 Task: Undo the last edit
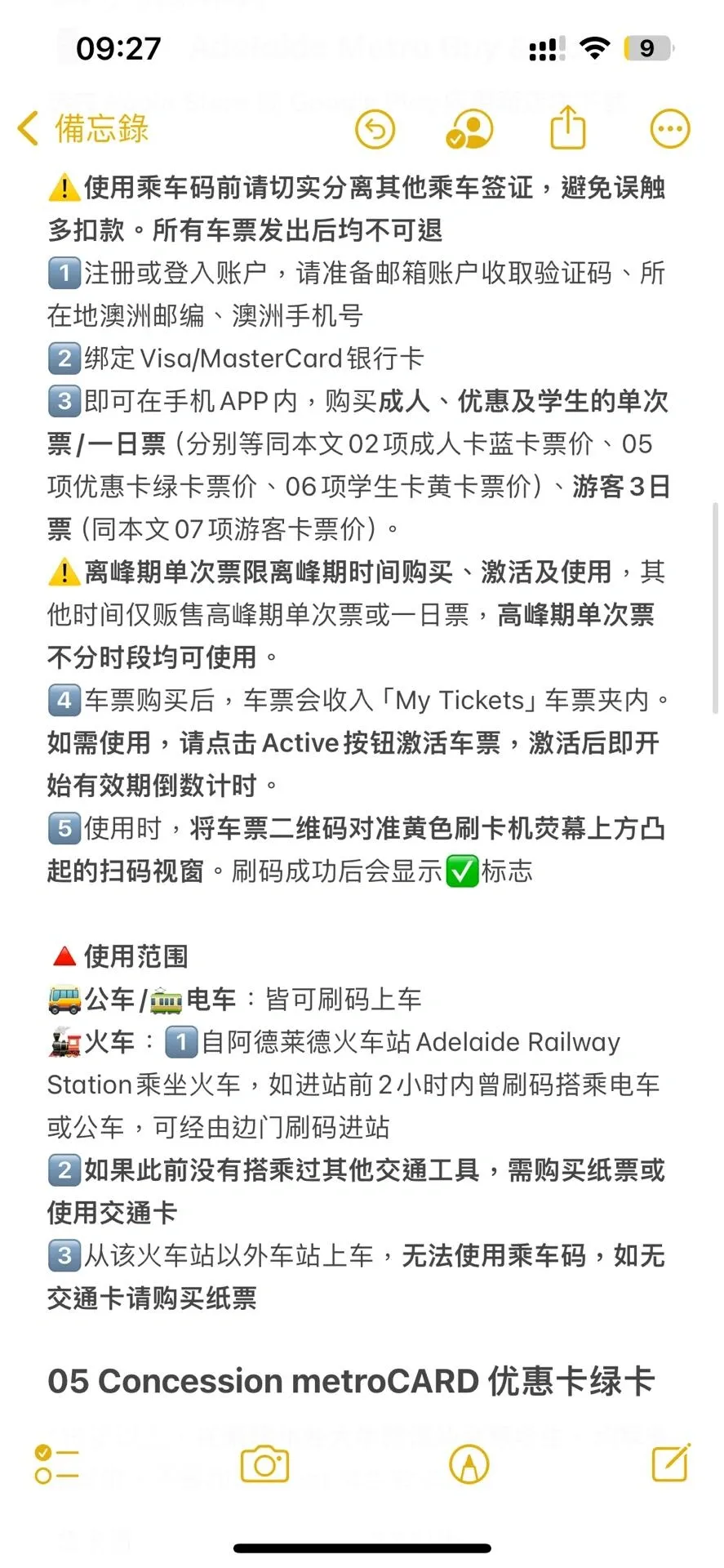click(x=375, y=129)
